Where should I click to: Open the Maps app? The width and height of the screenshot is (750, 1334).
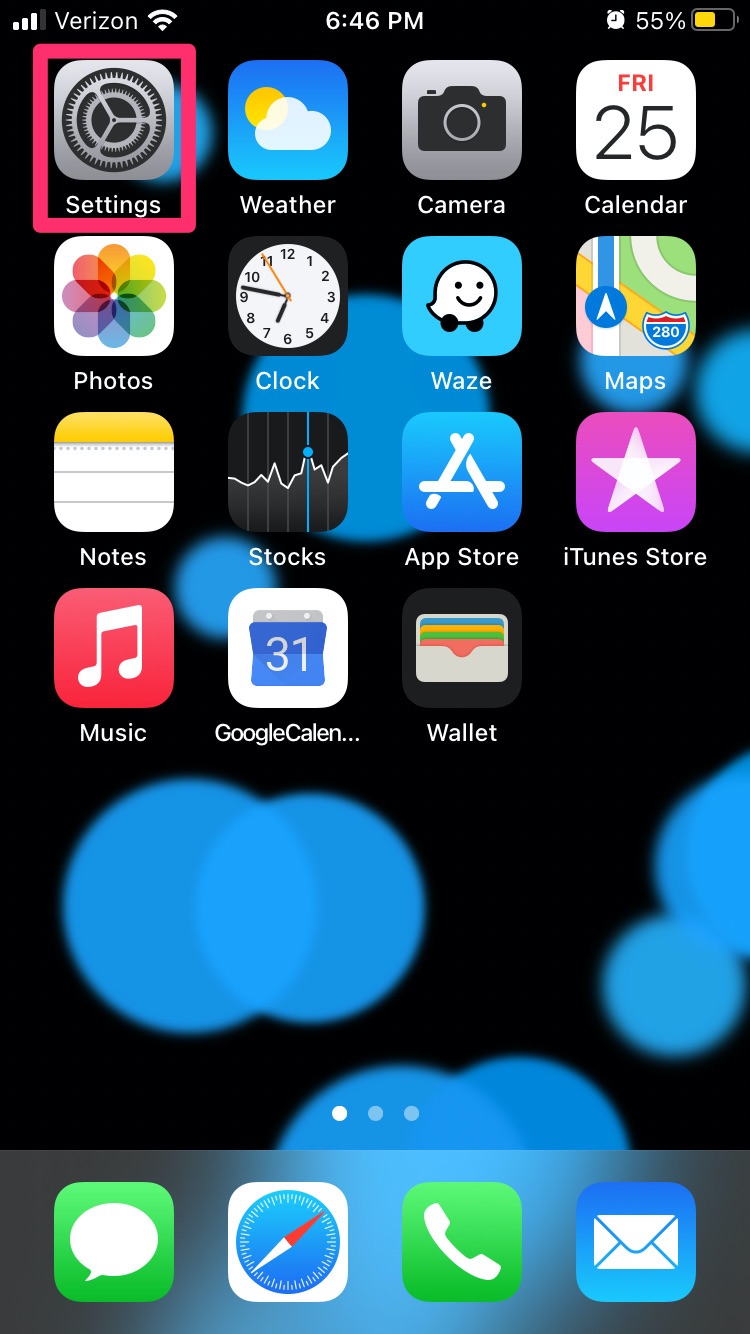tap(635, 296)
